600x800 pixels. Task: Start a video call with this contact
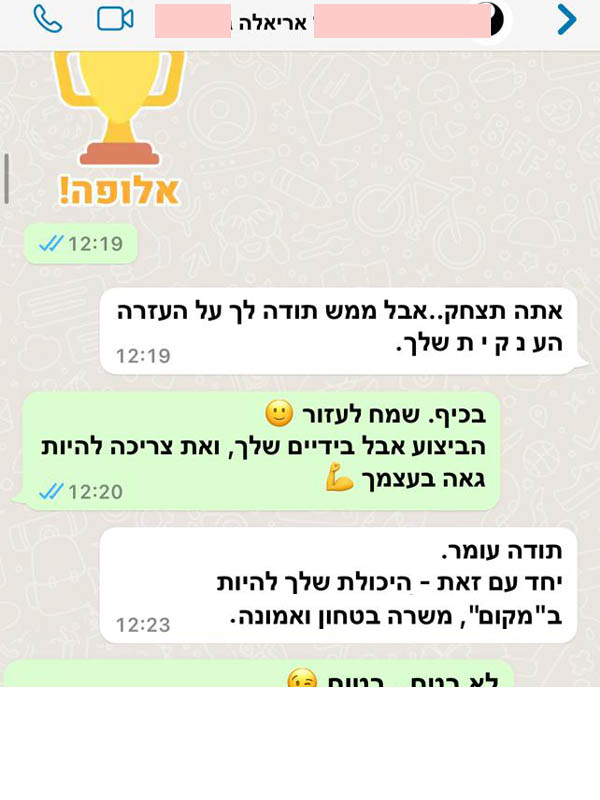pos(116,19)
